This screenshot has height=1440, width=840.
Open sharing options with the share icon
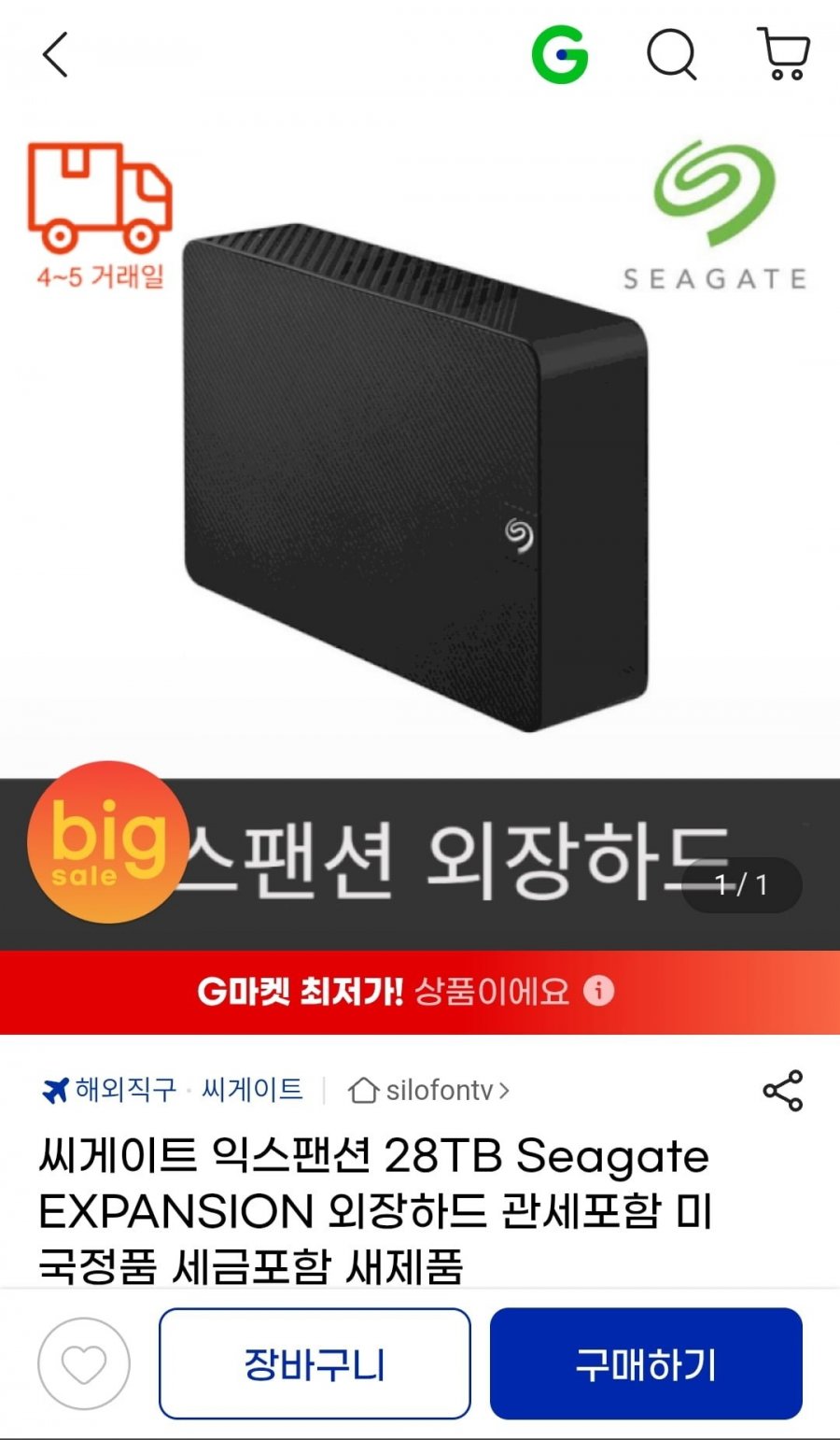785,1089
